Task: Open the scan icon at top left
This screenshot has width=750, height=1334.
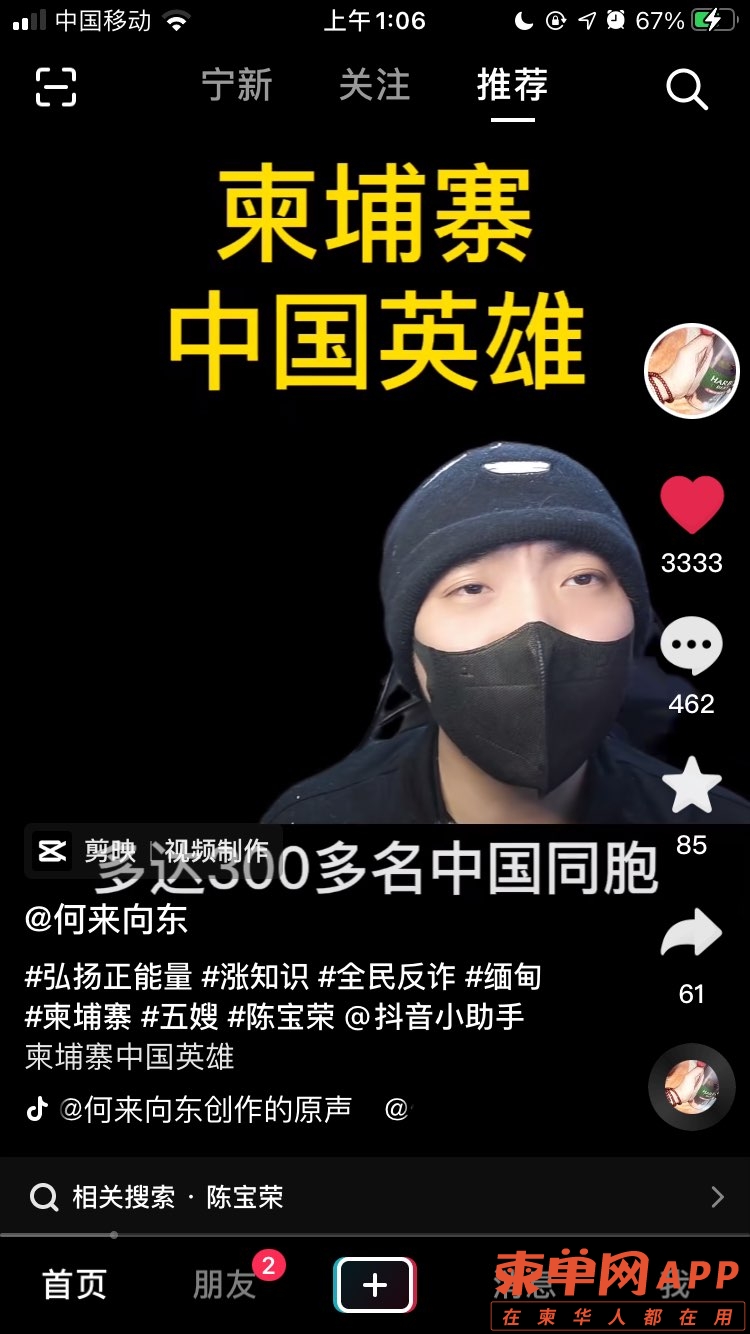Action: point(56,88)
